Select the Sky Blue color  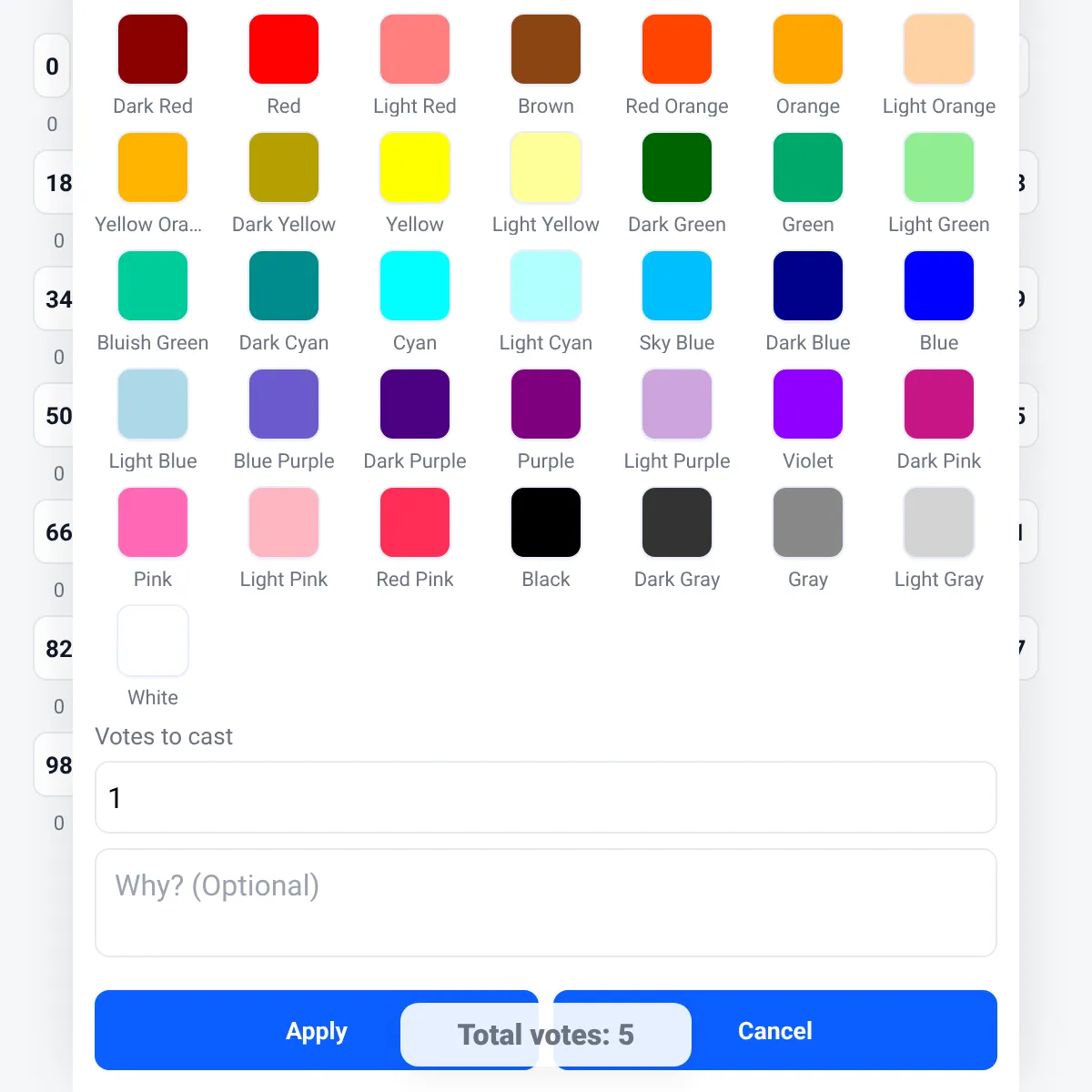click(677, 286)
